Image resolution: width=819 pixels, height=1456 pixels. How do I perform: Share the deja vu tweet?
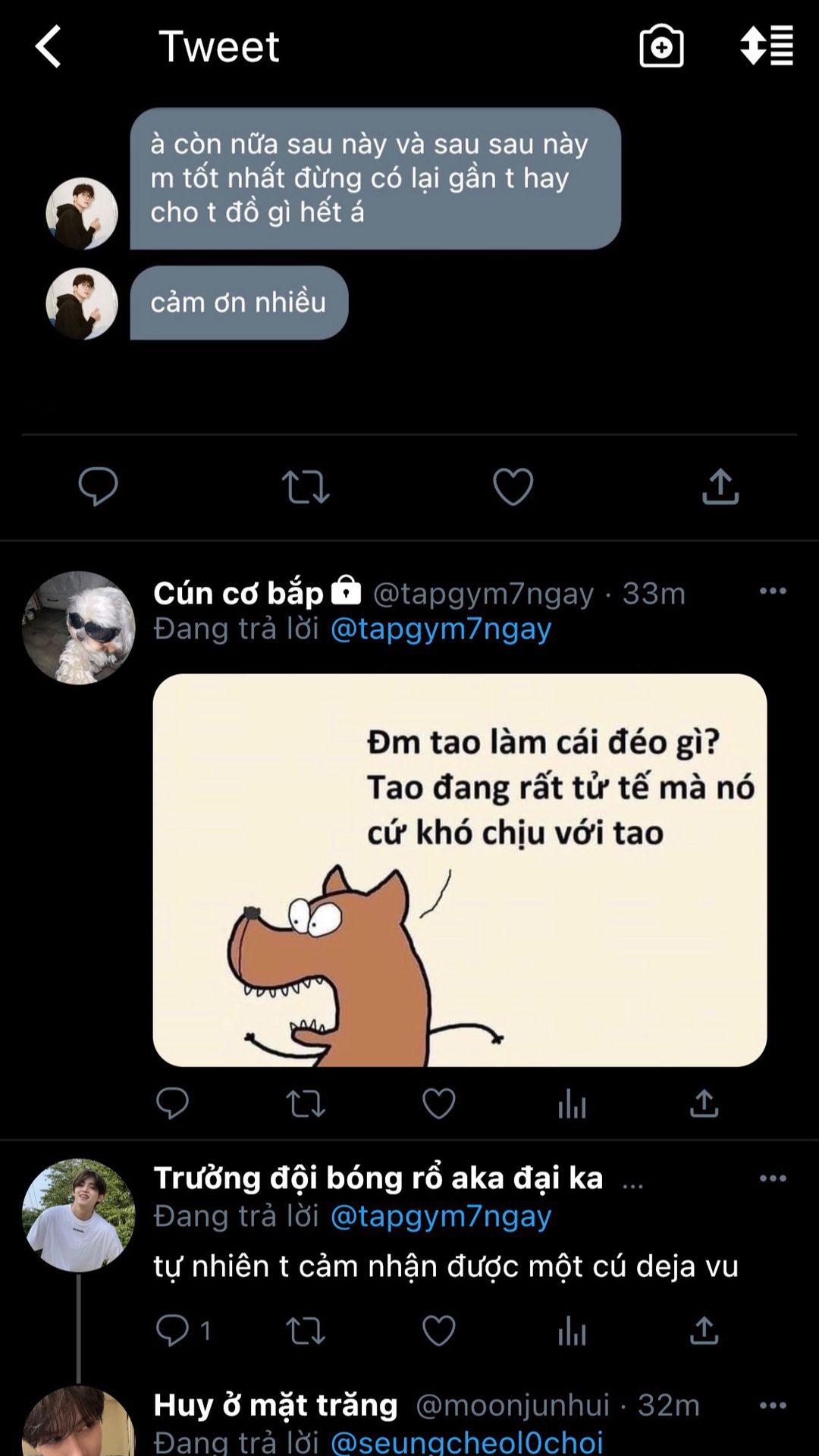[704, 1330]
